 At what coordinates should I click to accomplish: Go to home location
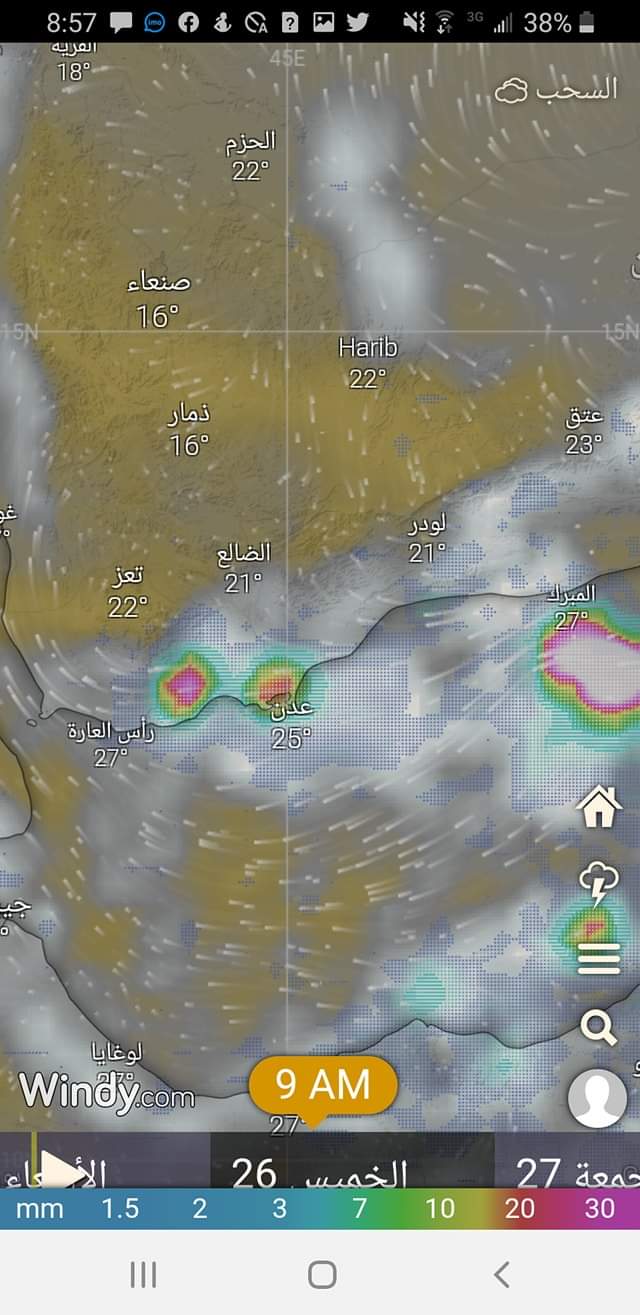(598, 807)
